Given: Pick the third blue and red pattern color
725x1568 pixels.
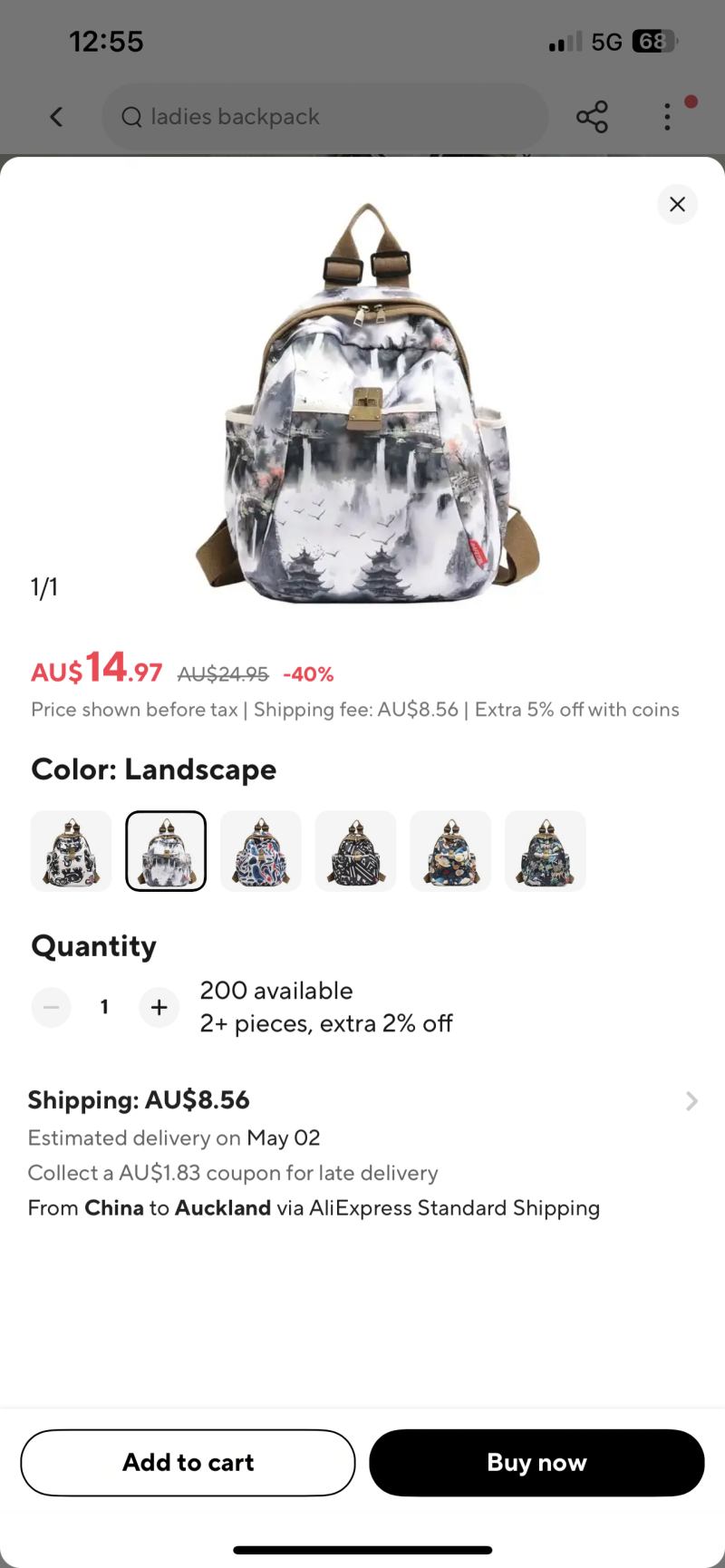Looking at the screenshot, I should click(261, 851).
